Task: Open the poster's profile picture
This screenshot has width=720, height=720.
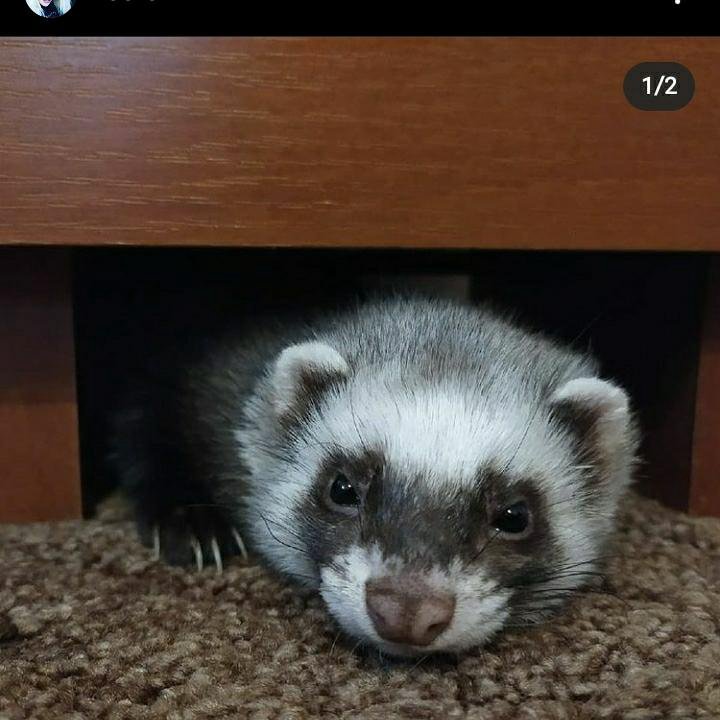Action: click(x=48, y=6)
